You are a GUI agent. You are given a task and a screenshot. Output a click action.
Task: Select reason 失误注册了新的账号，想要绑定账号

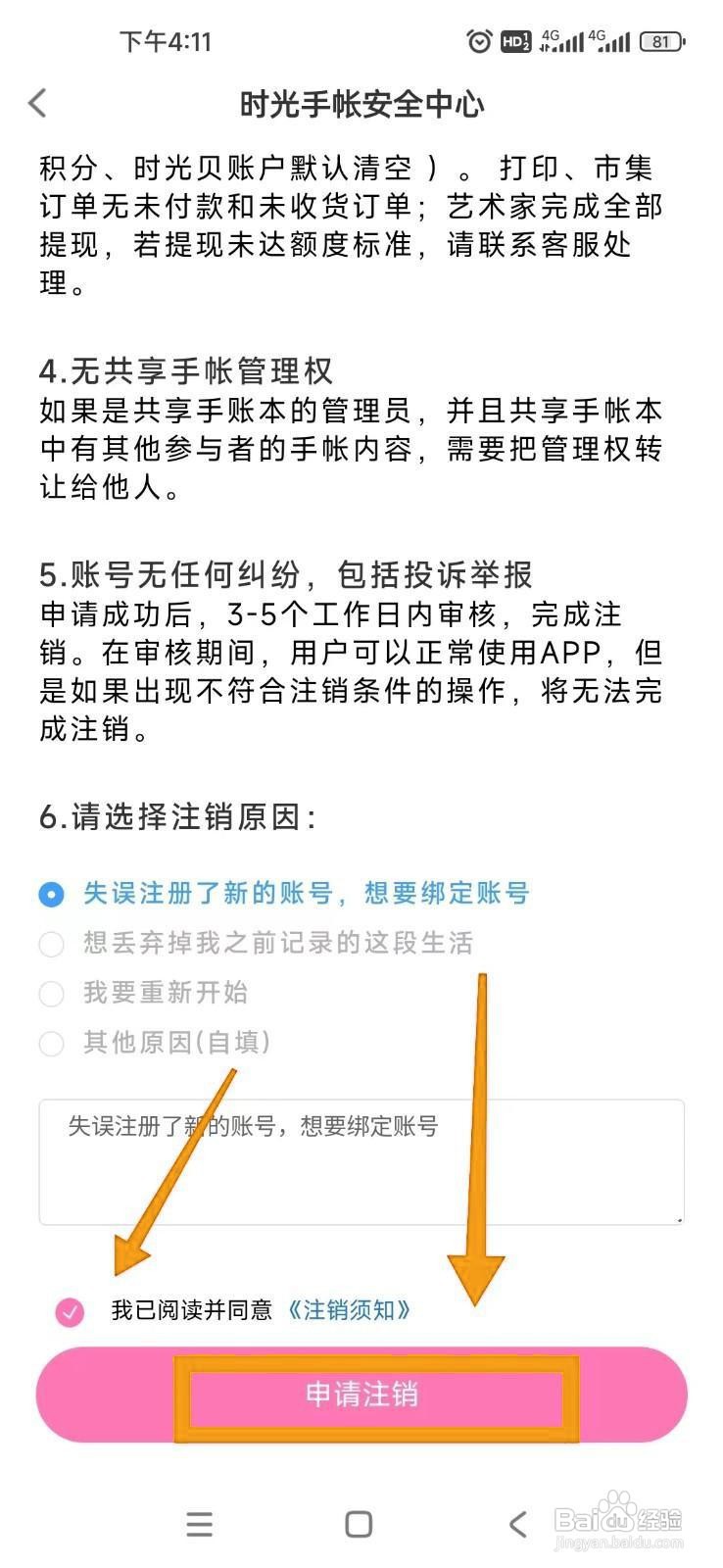coord(49,894)
